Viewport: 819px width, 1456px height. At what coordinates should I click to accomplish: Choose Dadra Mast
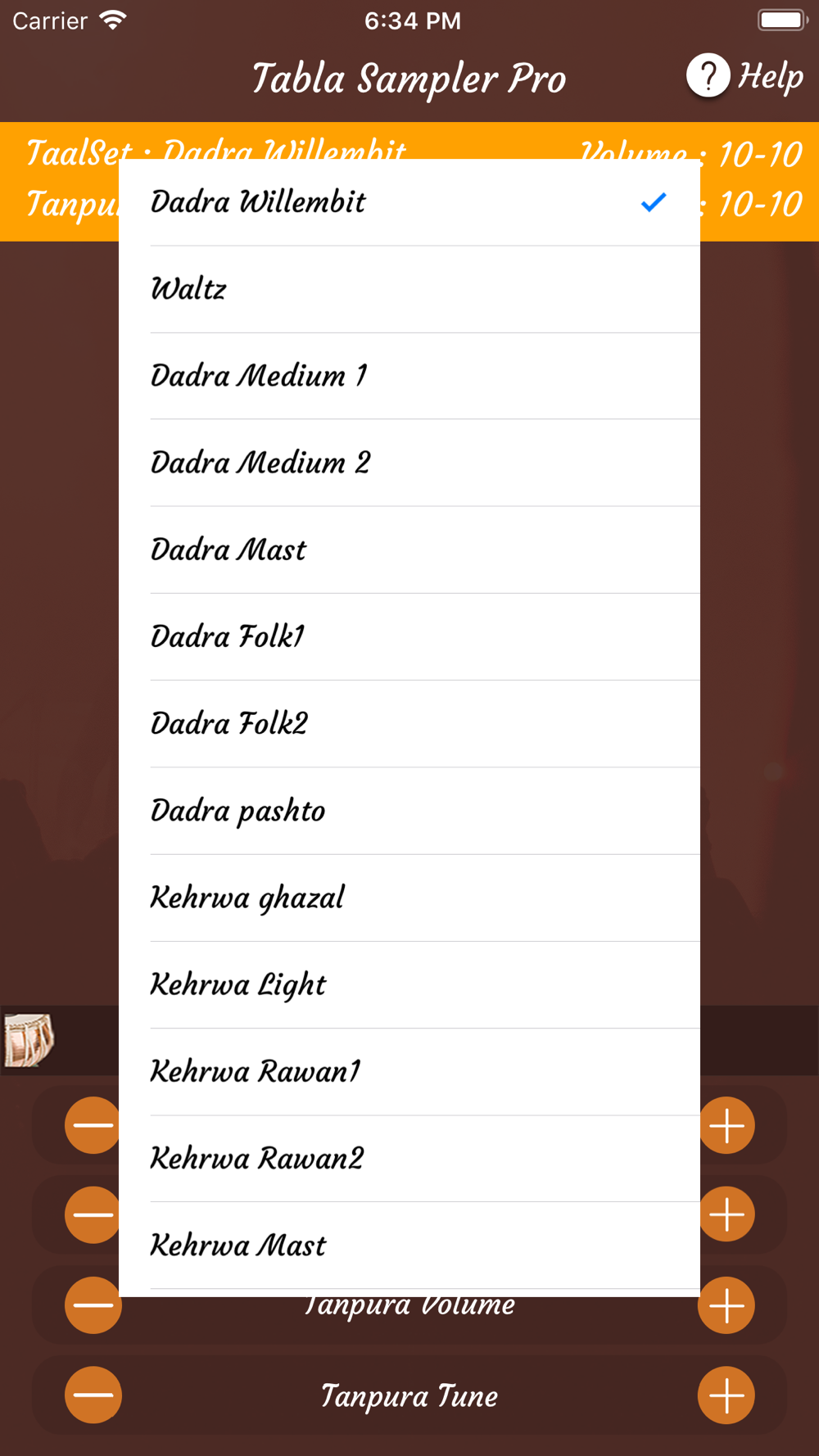(408, 549)
